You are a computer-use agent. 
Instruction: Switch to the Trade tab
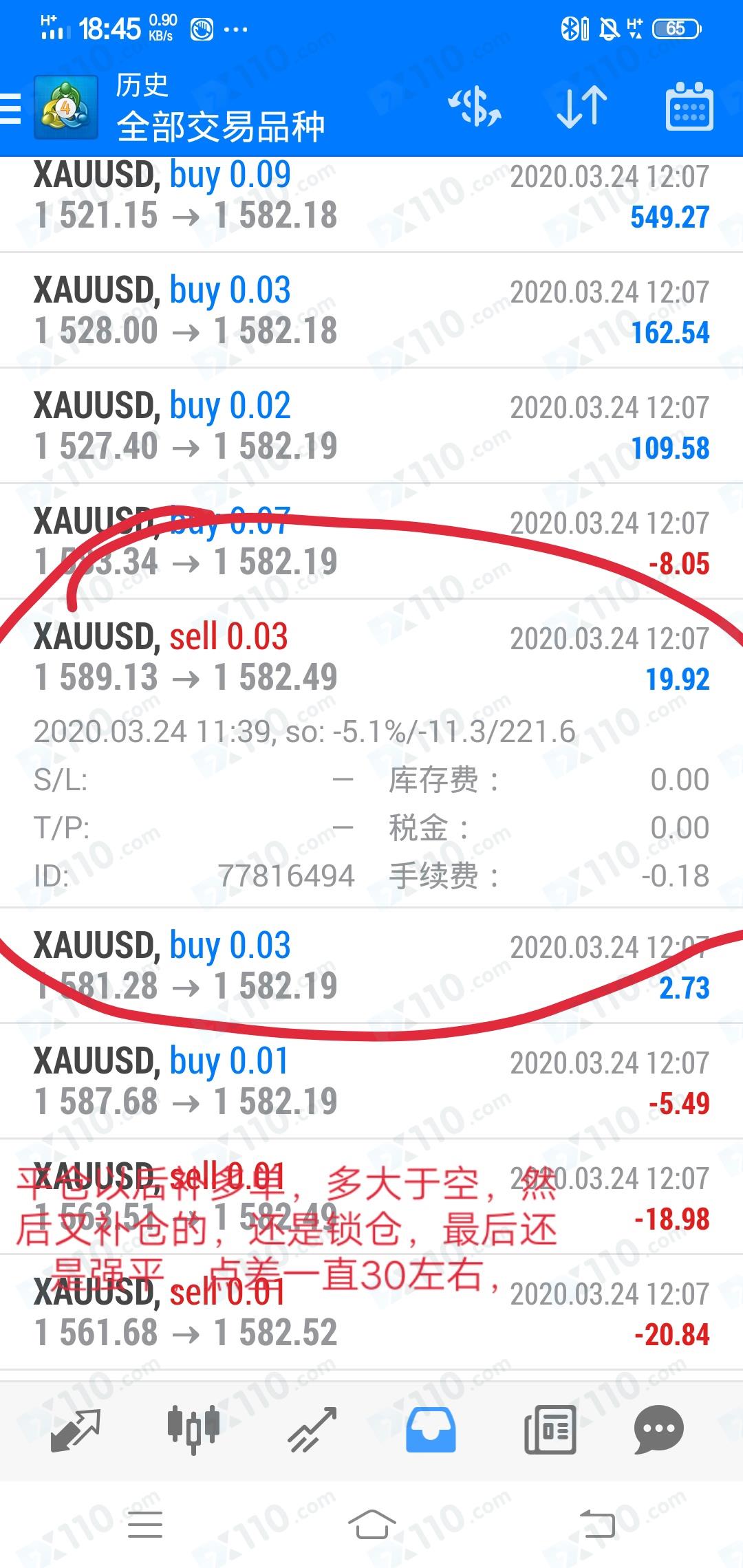point(312,1430)
